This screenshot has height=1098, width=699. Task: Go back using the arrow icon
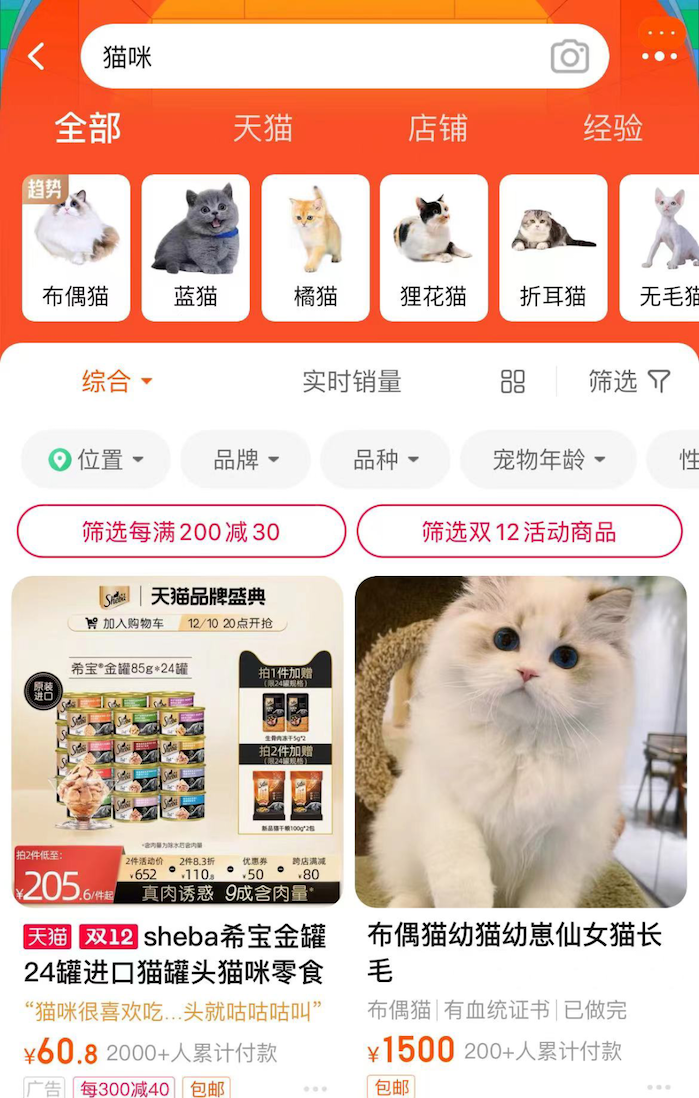point(37,56)
